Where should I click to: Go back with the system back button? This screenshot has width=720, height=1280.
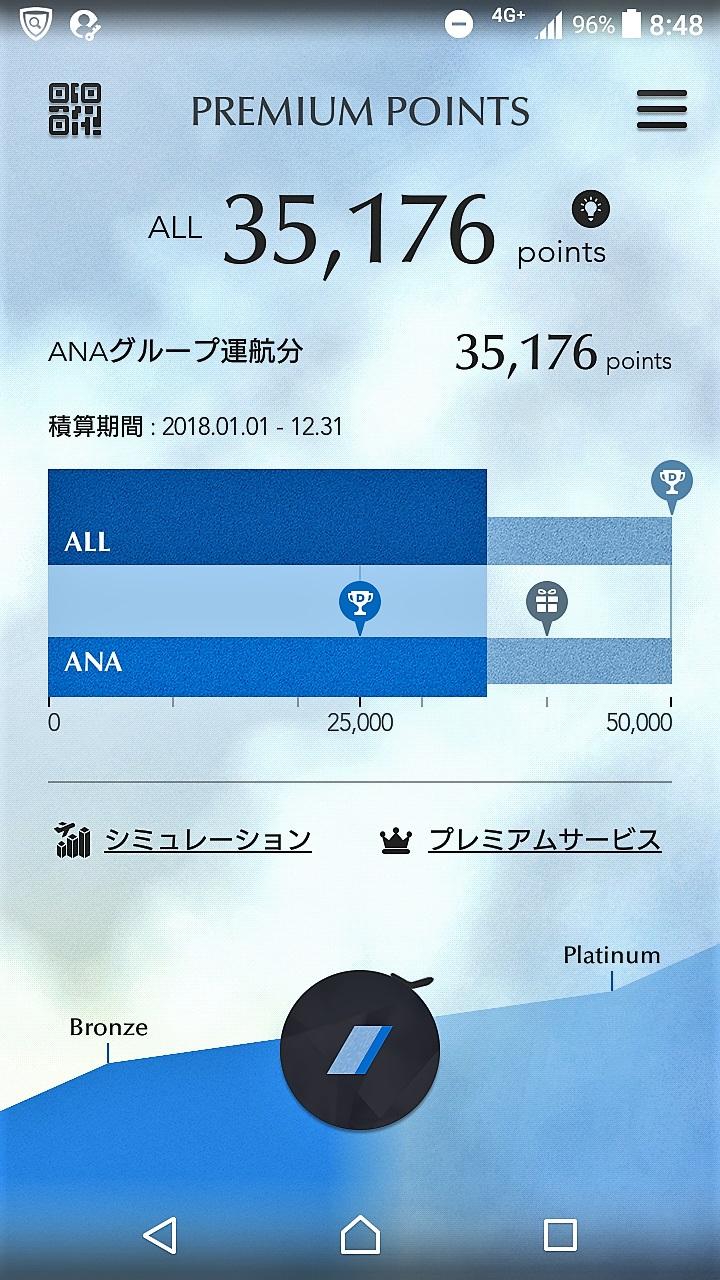(160, 1235)
